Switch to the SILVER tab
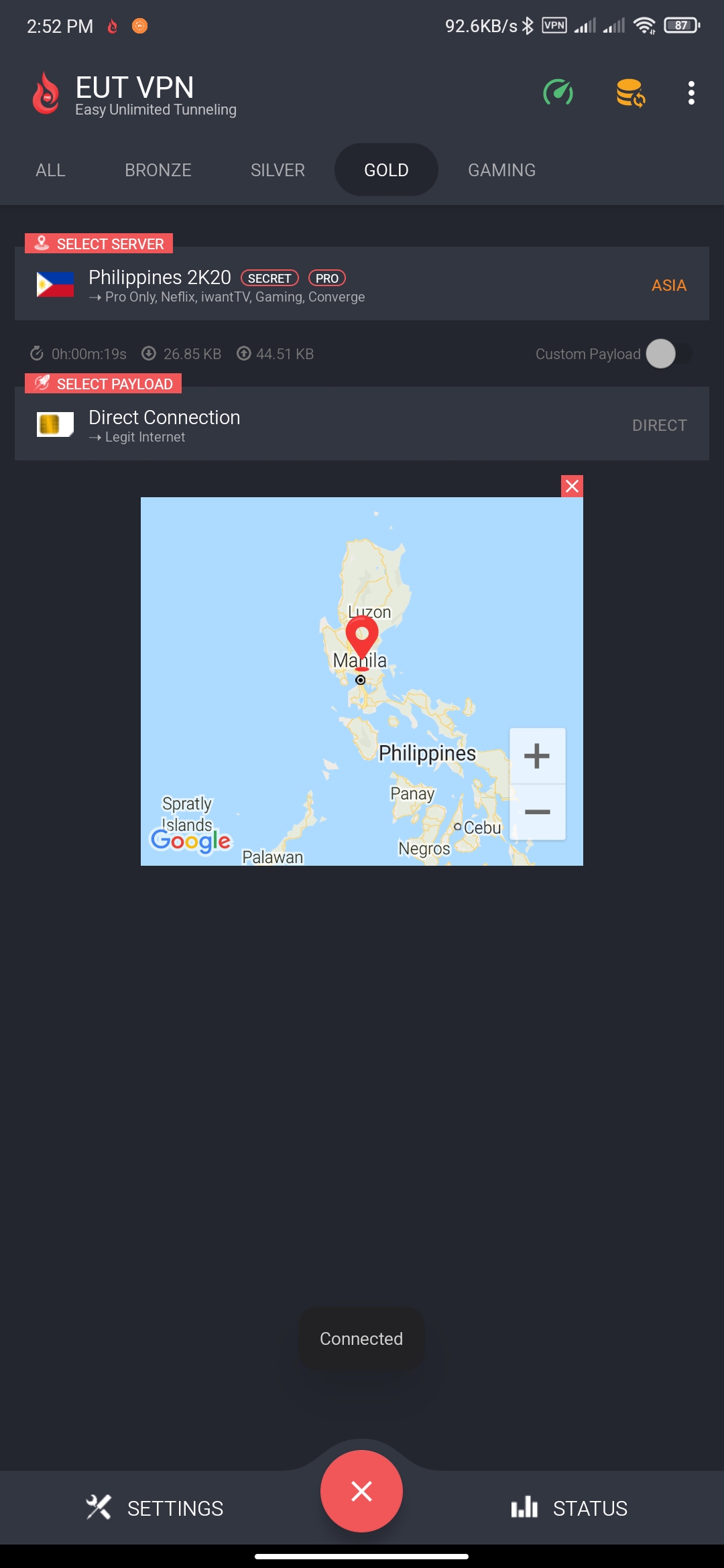This screenshot has height=1568, width=724. 278,170
